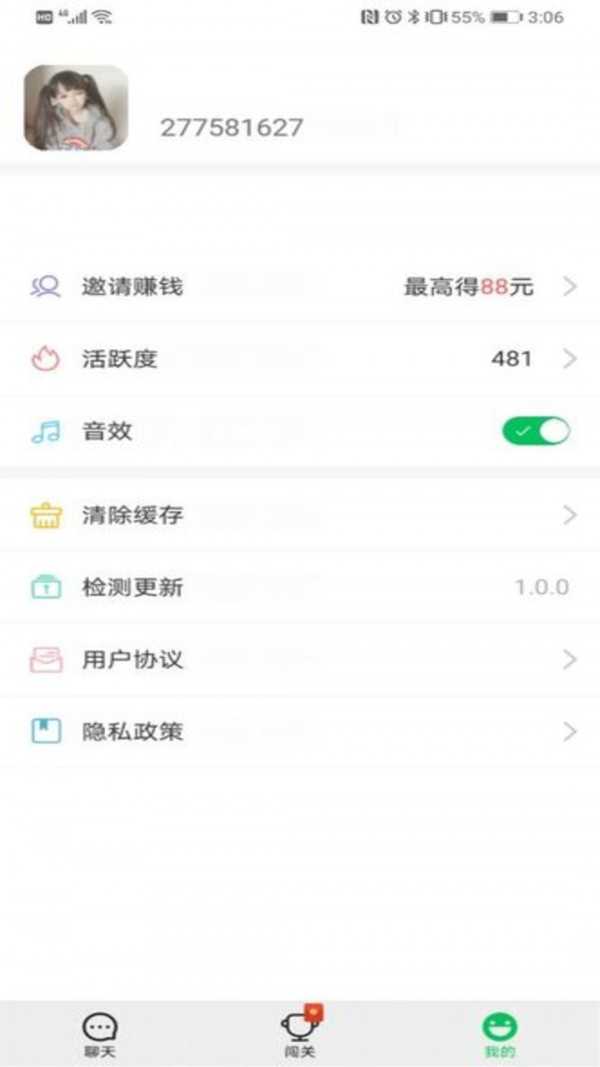Viewport: 600px width, 1067px height.
Task: Open the 邀请赚钱 invite row
Action: point(300,287)
